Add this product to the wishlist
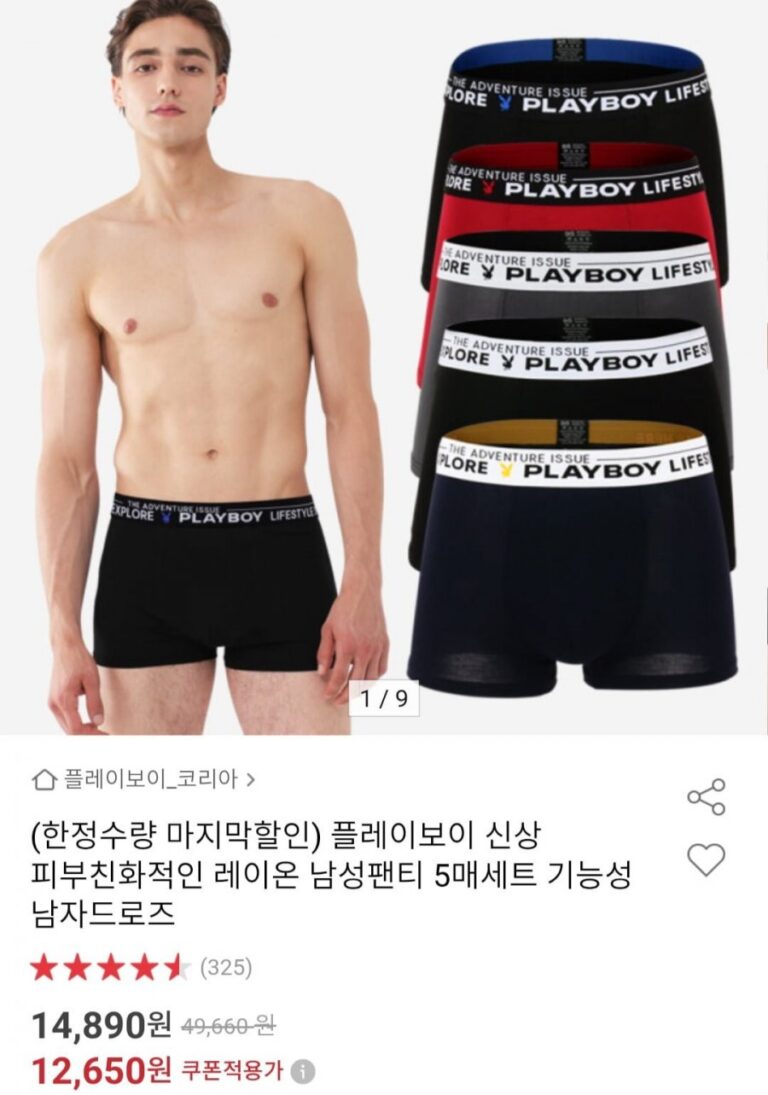This screenshot has width=768, height=1095. point(706,860)
